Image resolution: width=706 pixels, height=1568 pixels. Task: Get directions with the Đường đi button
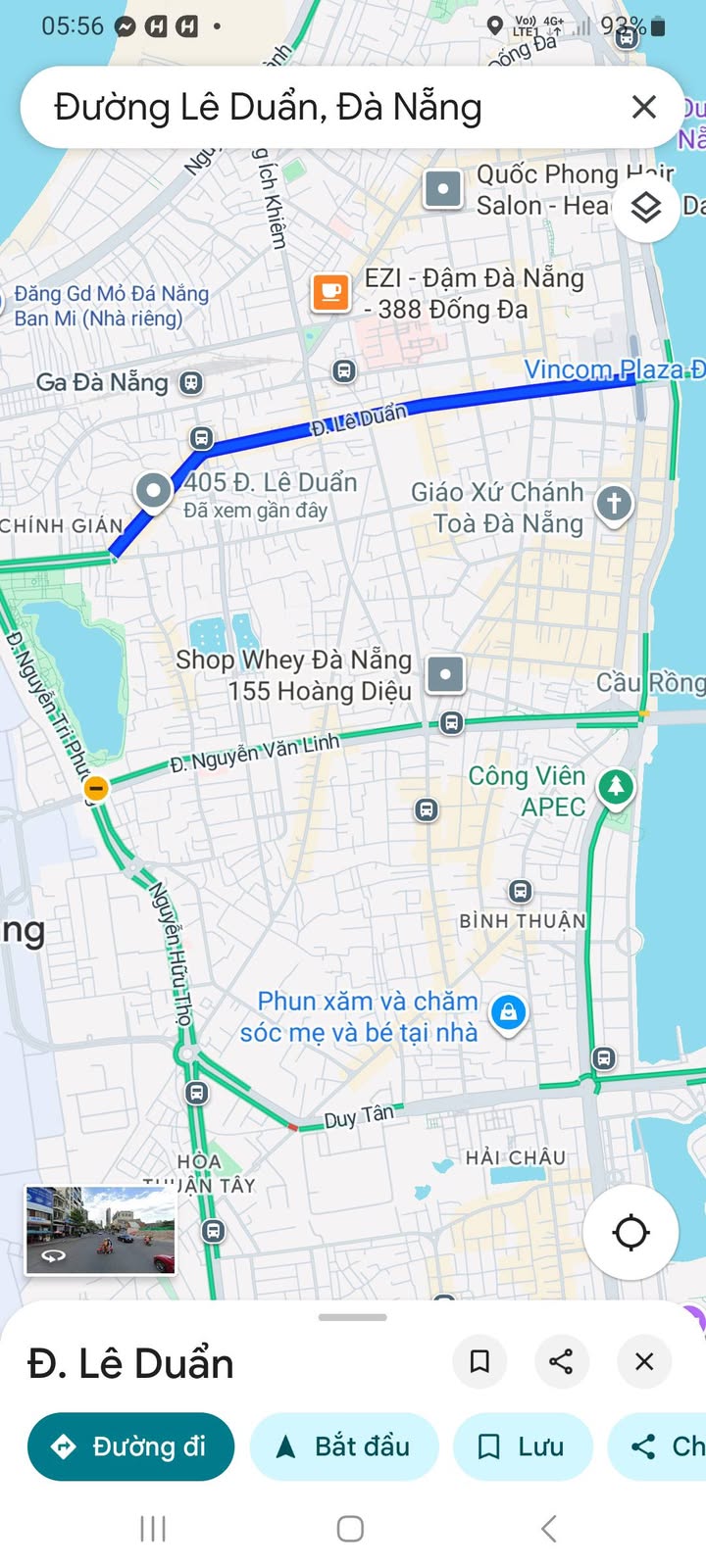pos(130,1446)
